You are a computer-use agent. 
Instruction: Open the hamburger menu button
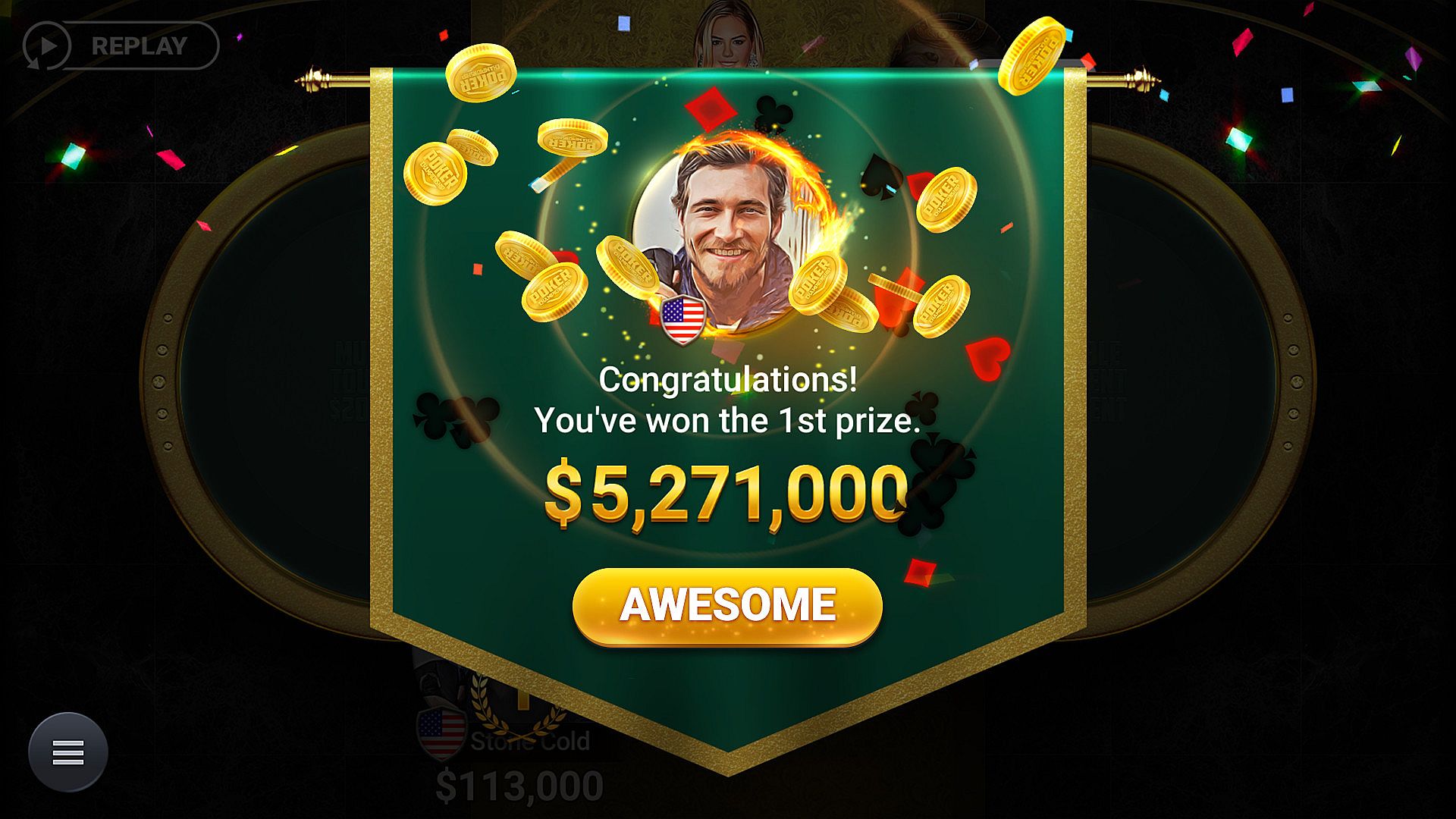pos(68,752)
